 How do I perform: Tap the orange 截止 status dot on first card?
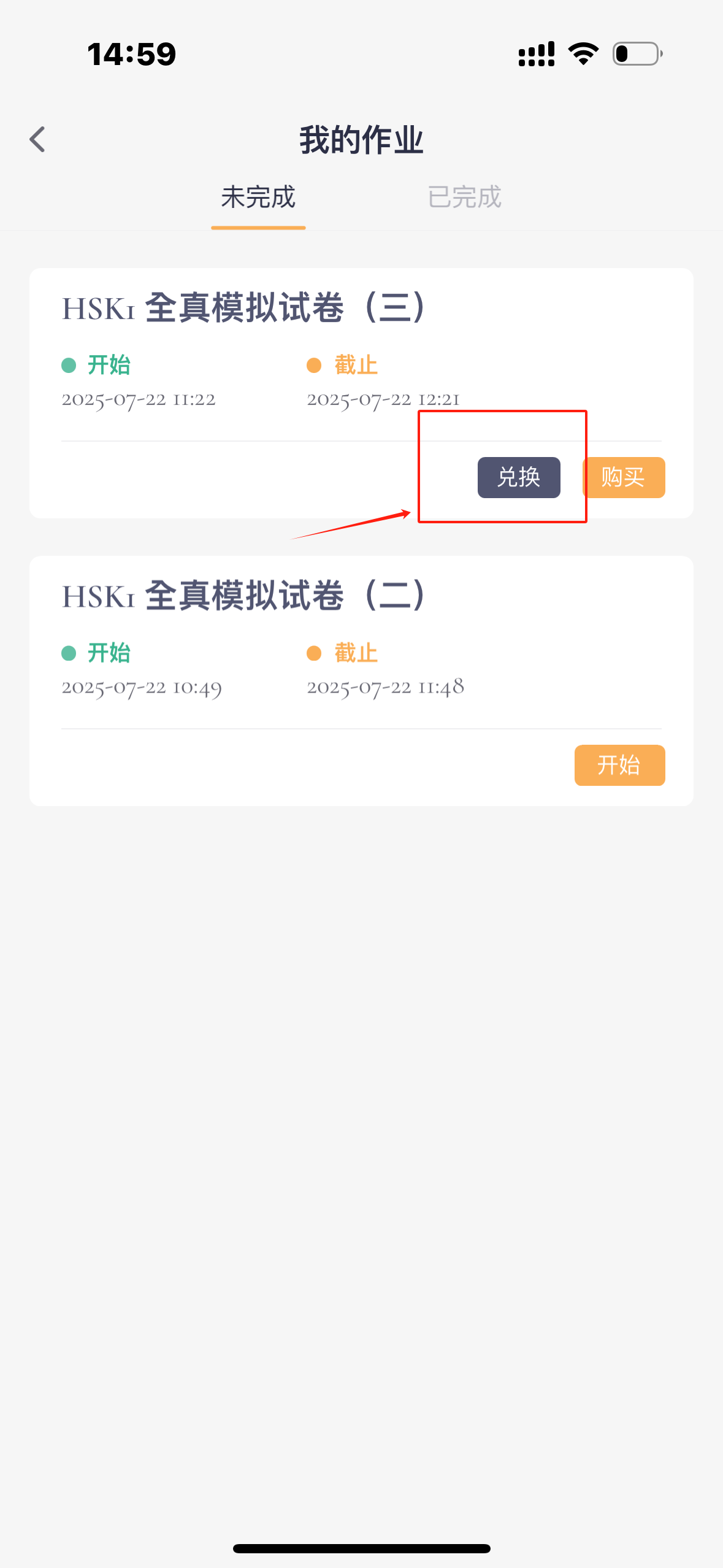point(315,364)
